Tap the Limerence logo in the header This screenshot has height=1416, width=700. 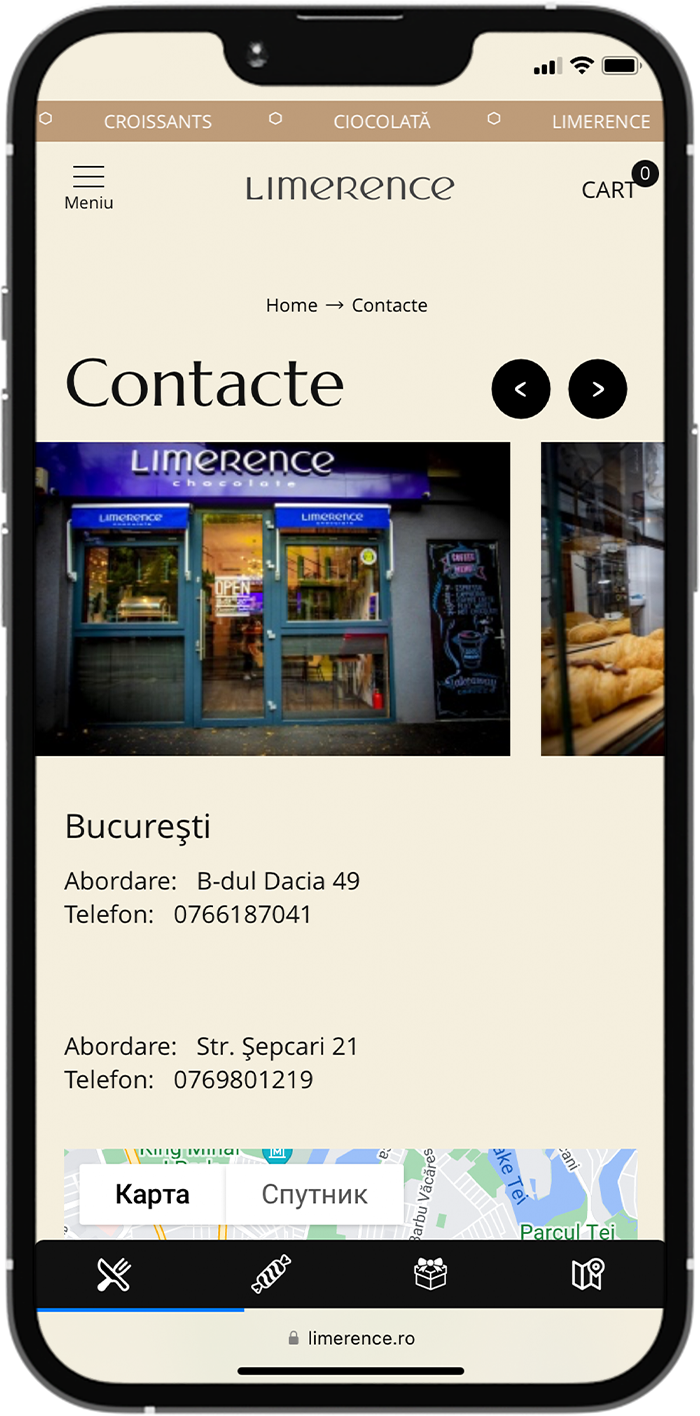pyautogui.click(x=350, y=188)
